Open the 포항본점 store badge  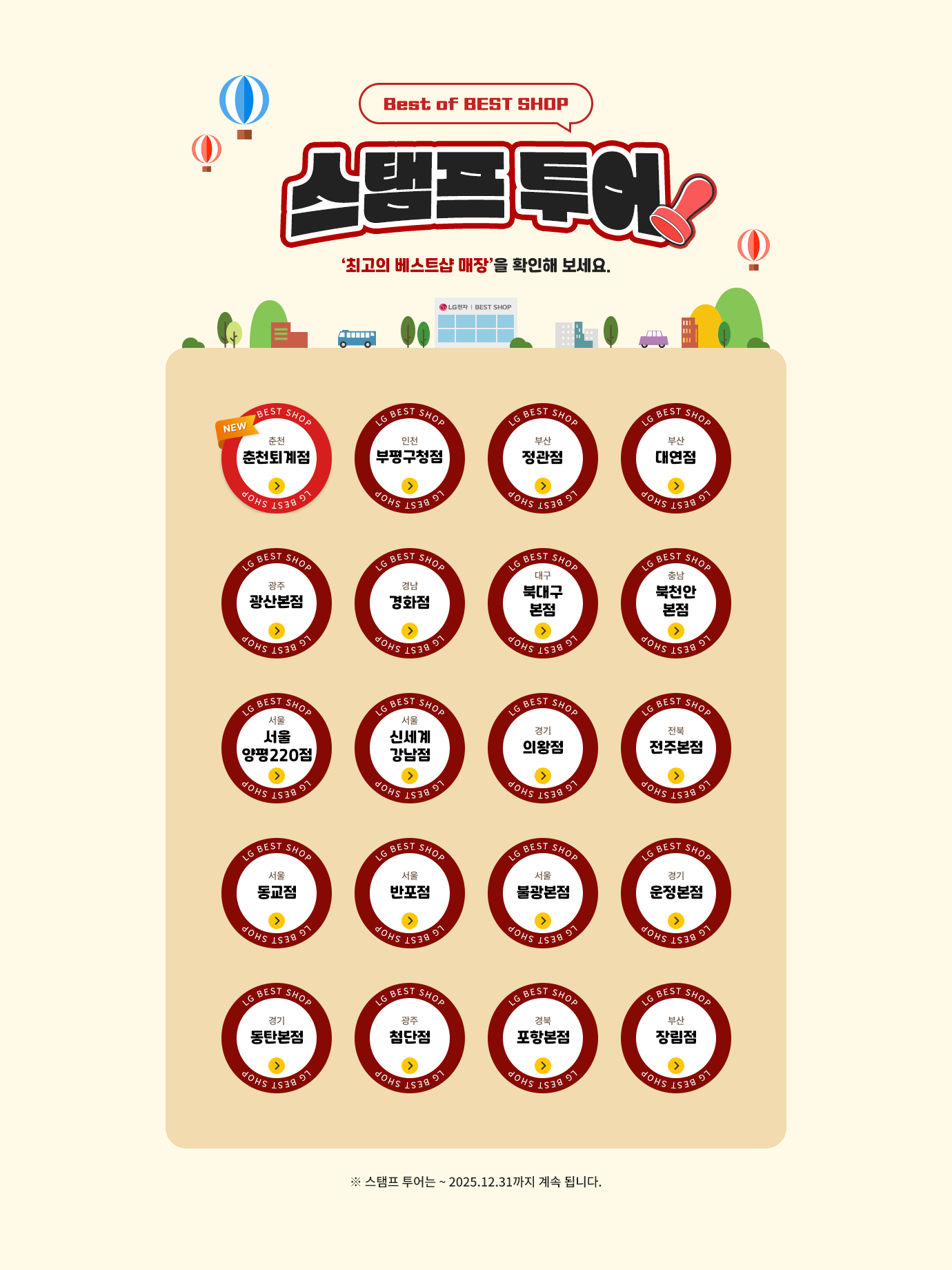pyautogui.click(x=543, y=1038)
